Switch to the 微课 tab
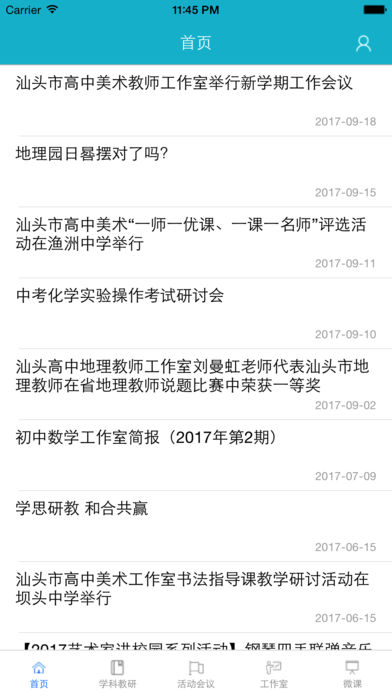Screen dimensions: 392x696 352,674
